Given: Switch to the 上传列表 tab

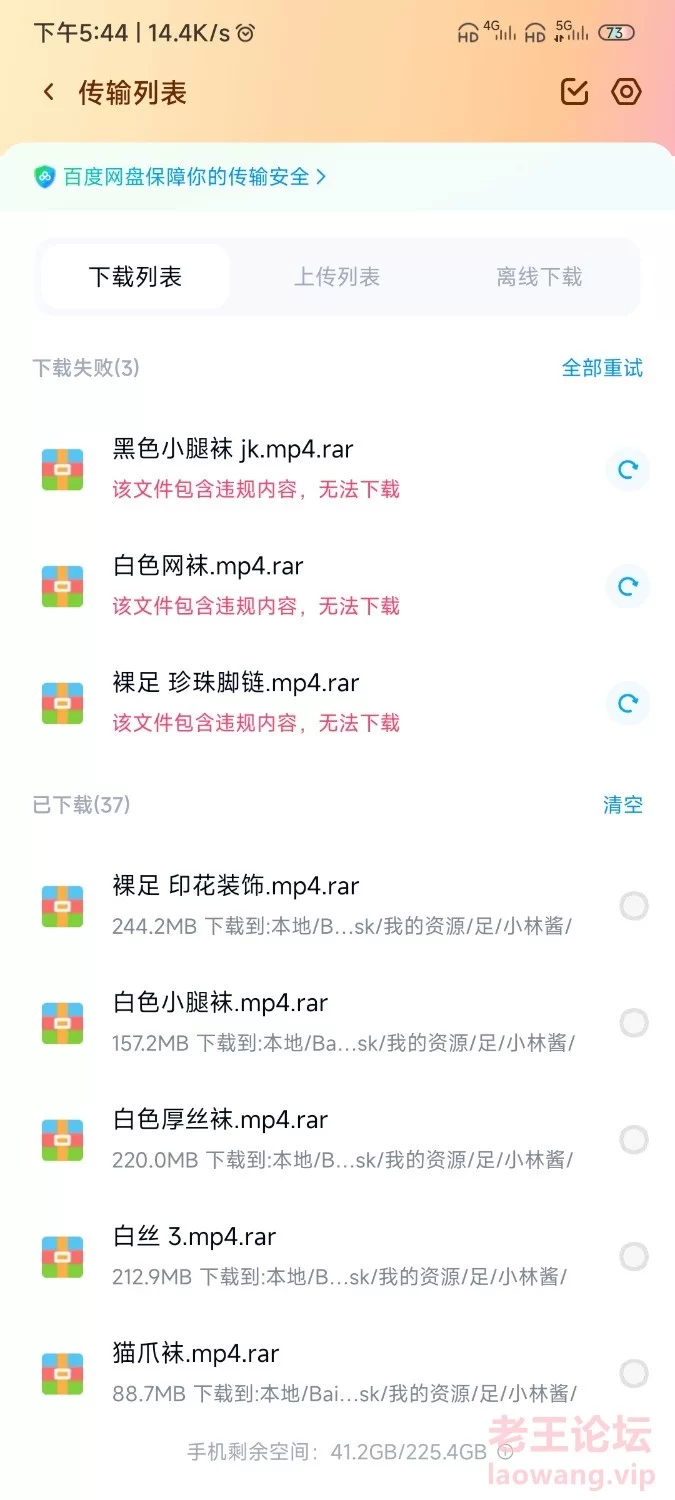Looking at the screenshot, I should (337, 277).
